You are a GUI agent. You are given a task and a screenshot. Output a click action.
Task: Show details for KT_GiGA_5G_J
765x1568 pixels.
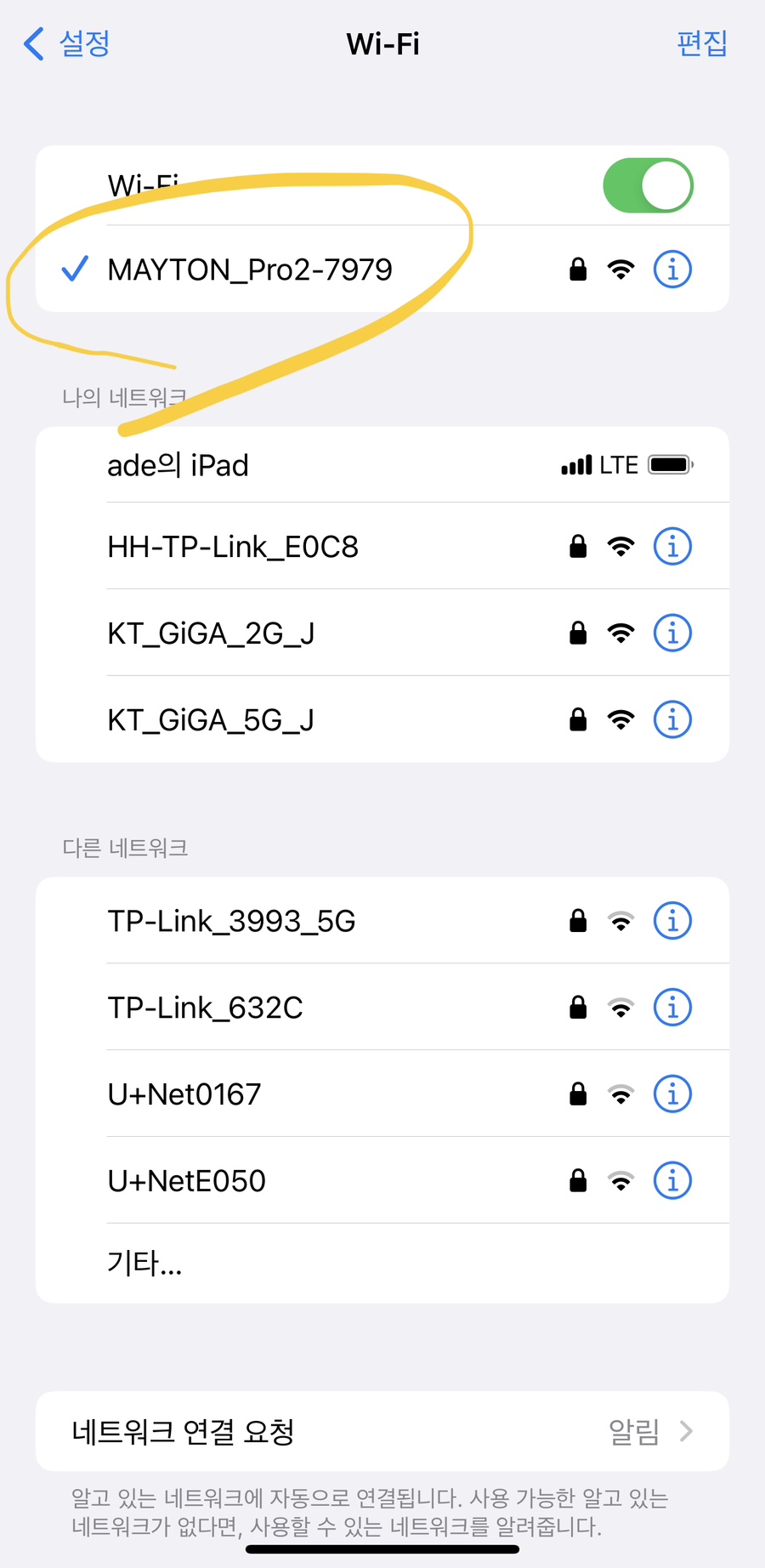(672, 720)
